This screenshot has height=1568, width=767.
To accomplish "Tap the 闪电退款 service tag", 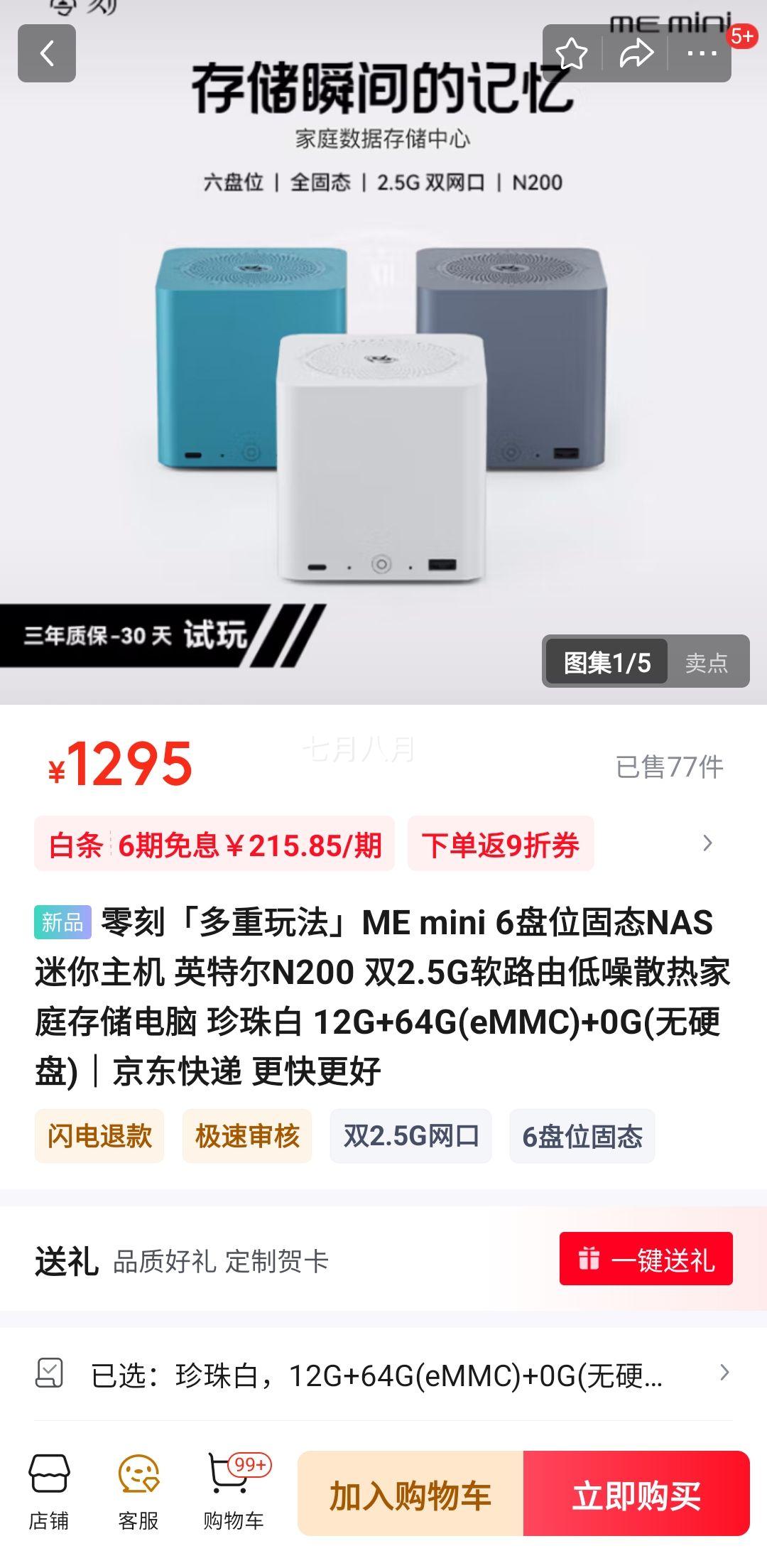I will (x=99, y=1135).
